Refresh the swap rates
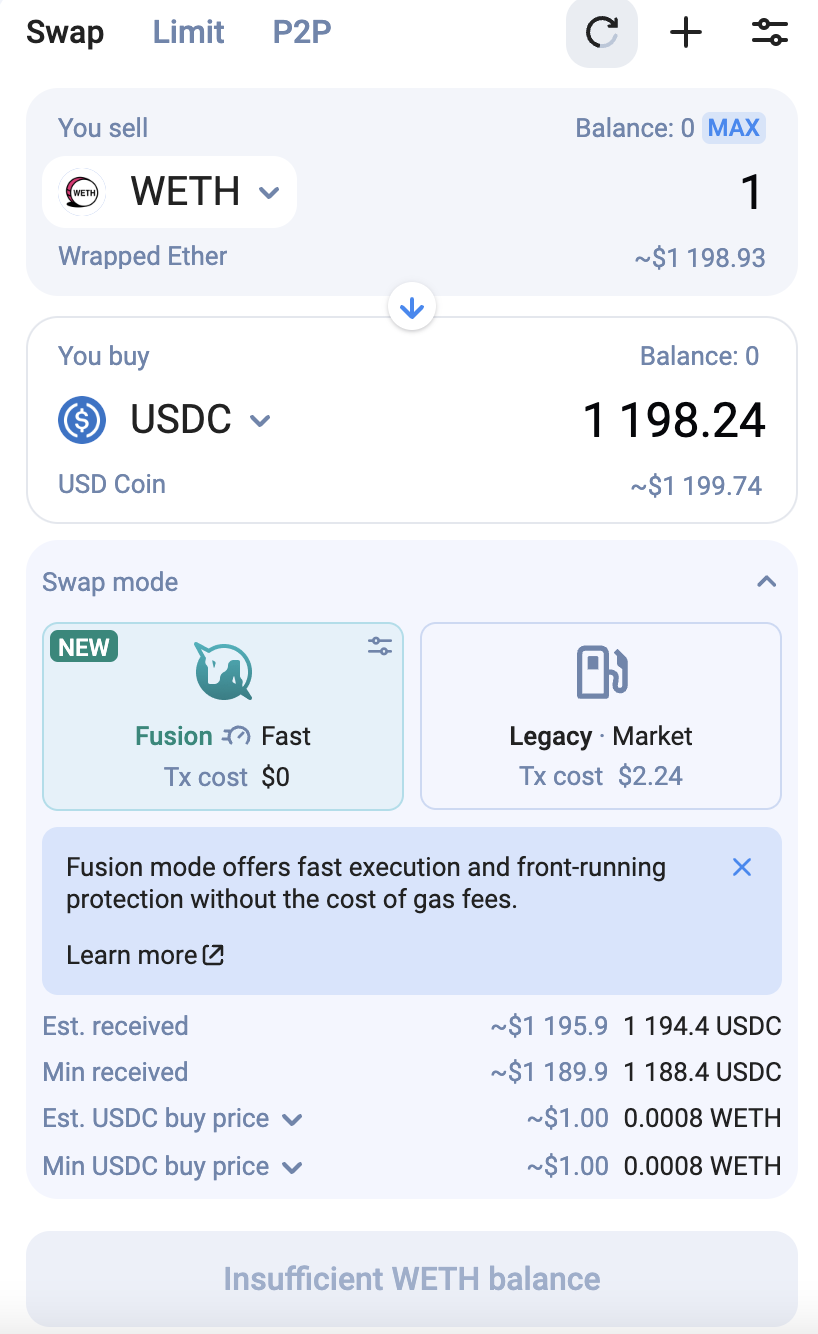 click(x=601, y=32)
